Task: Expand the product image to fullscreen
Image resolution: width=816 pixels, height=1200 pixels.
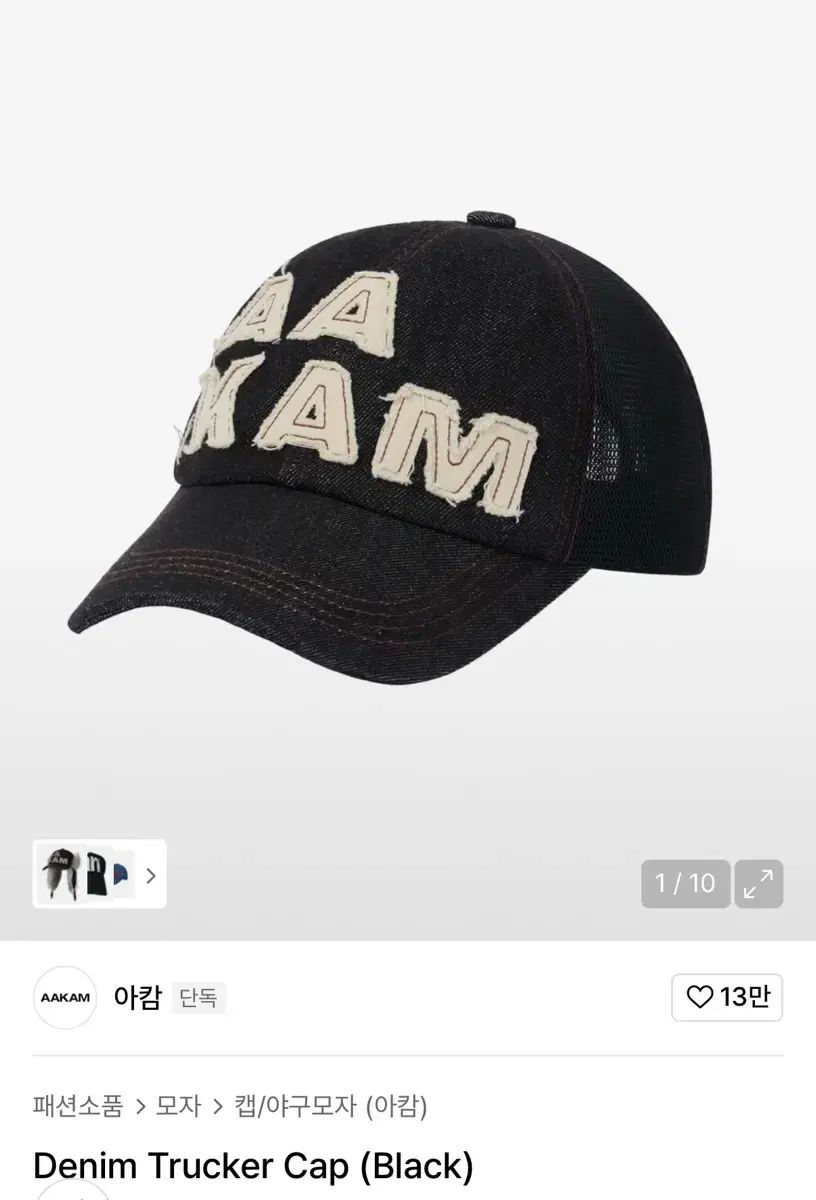Action: 759,883
